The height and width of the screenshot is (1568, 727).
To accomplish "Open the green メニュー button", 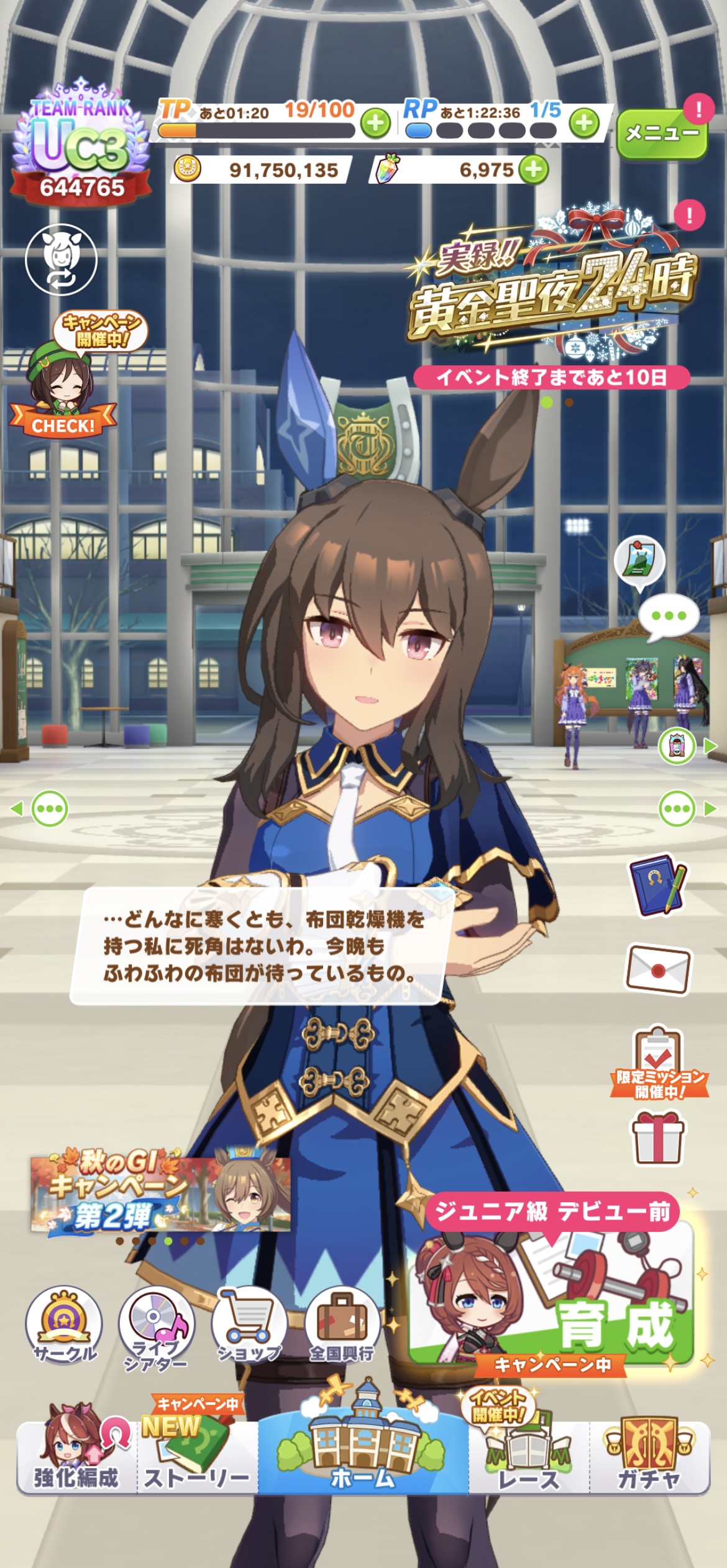I will (661, 133).
